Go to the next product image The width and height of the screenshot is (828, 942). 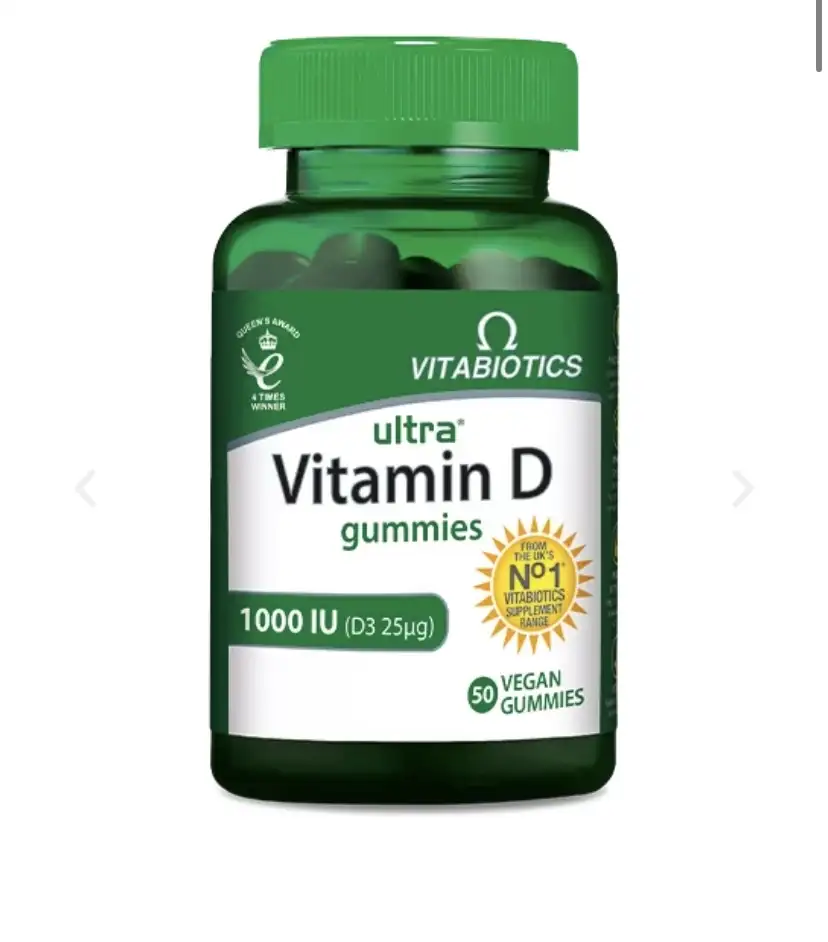pyautogui.click(x=742, y=489)
